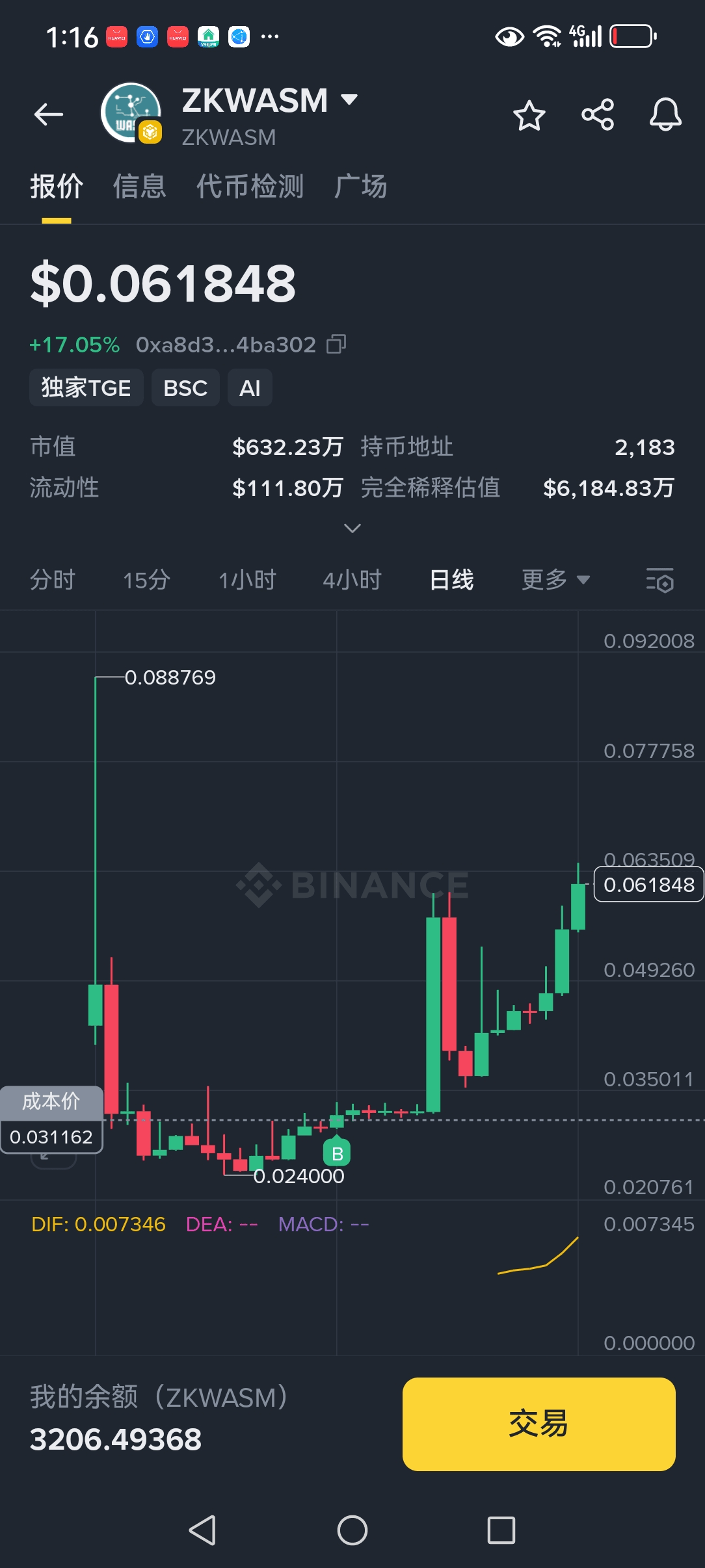Select the 1小时 chart interval

coord(247,579)
